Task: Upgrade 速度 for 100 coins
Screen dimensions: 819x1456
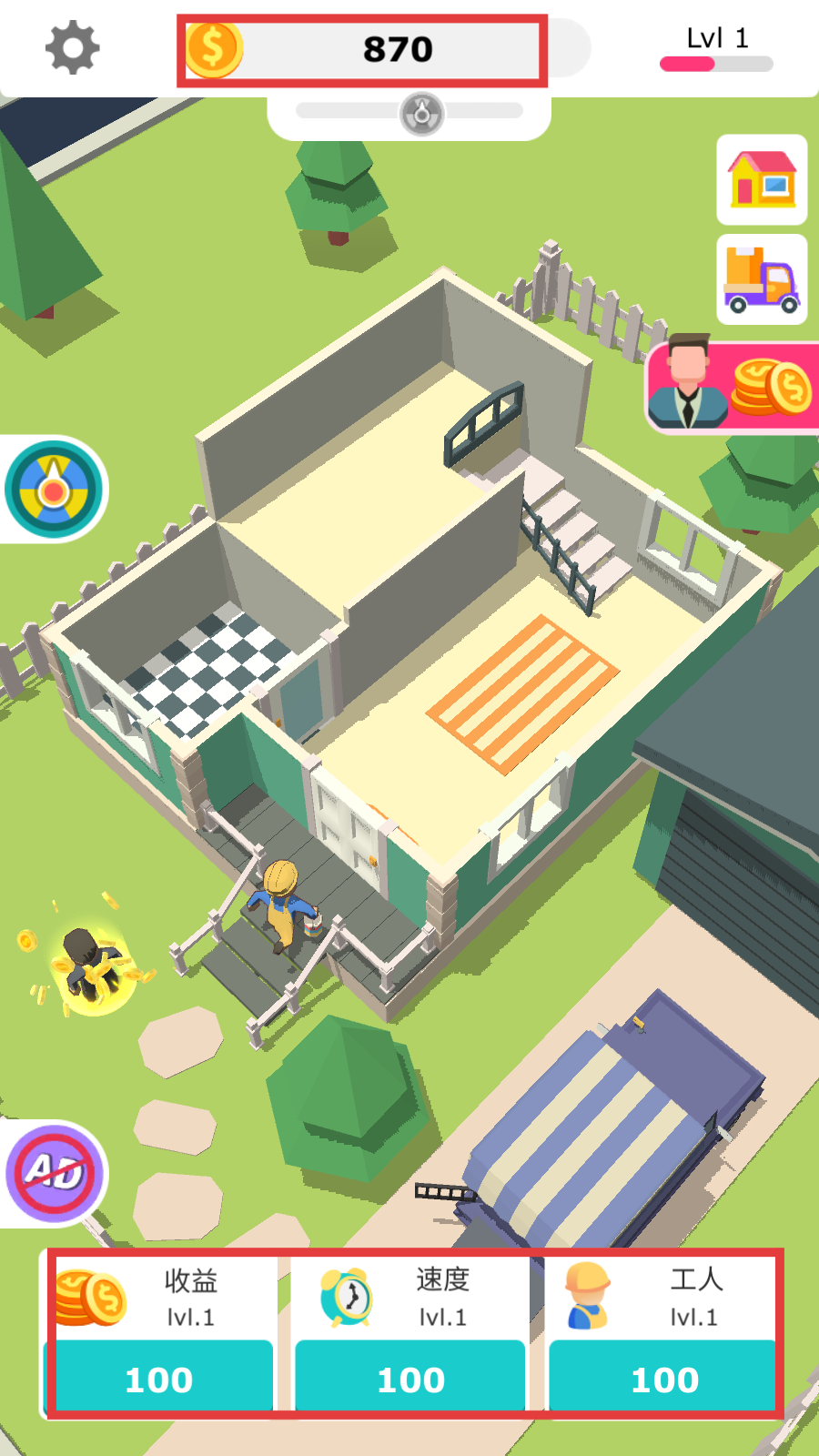Action: tap(411, 1379)
